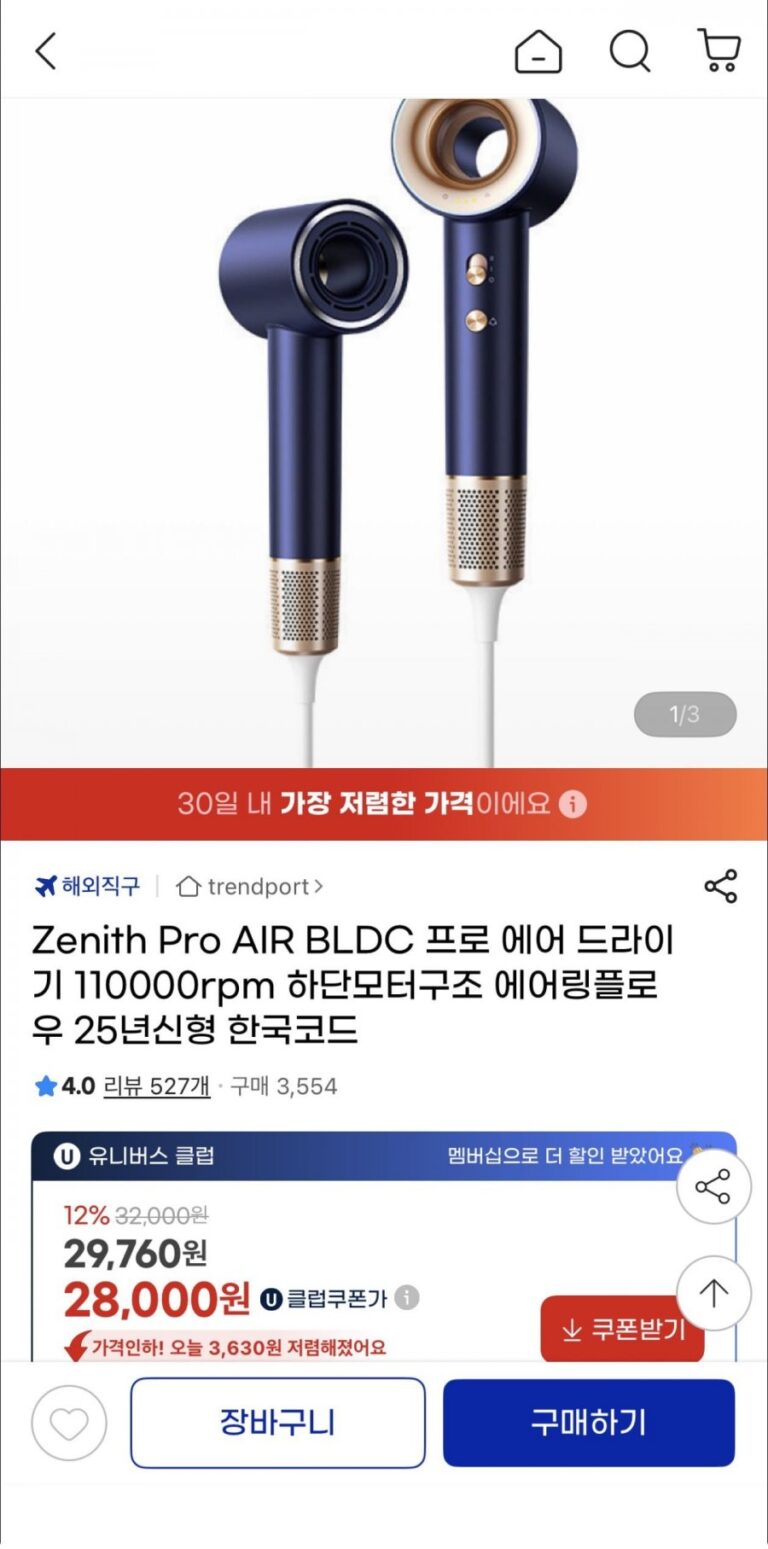Buy now with 구매하기

589,1423
